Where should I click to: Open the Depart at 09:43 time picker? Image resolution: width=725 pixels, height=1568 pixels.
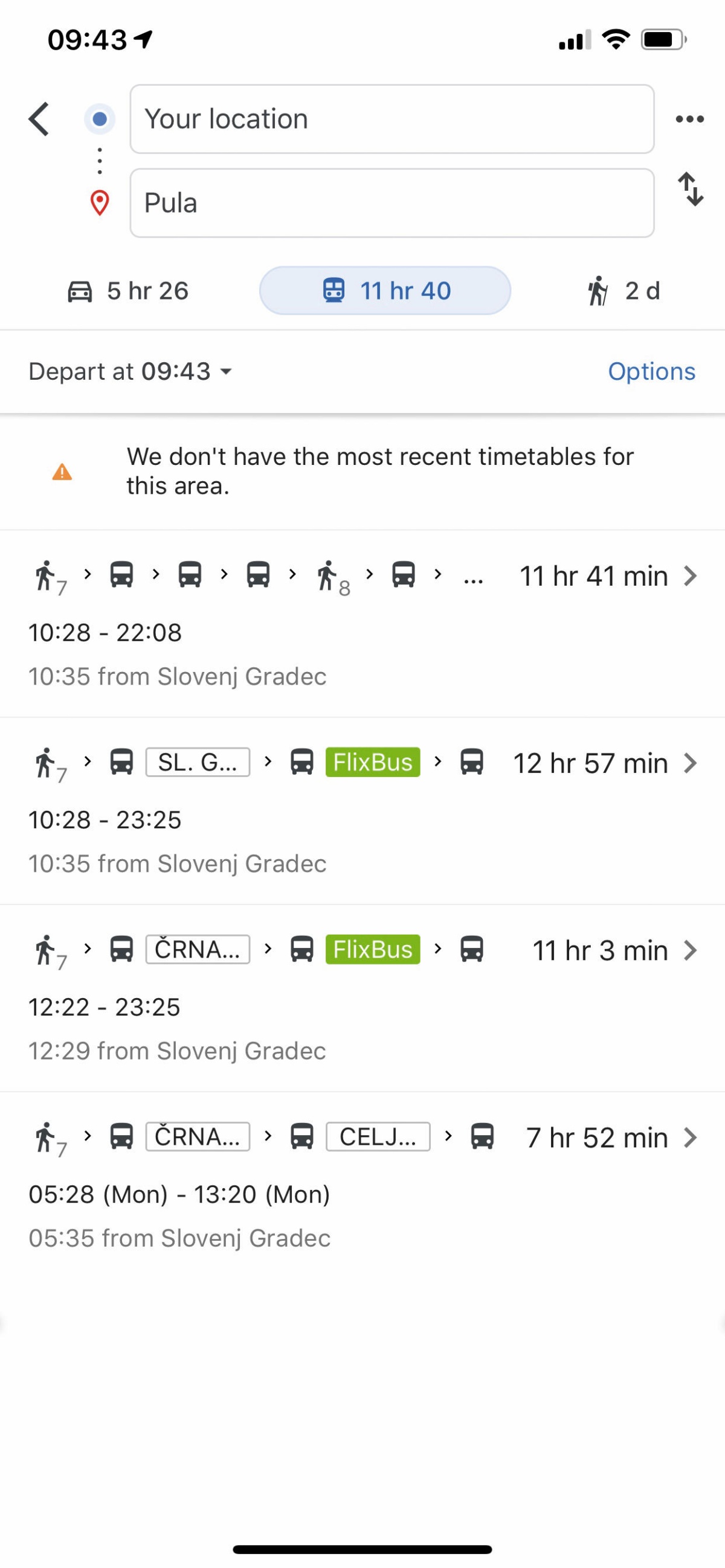[x=130, y=371]
